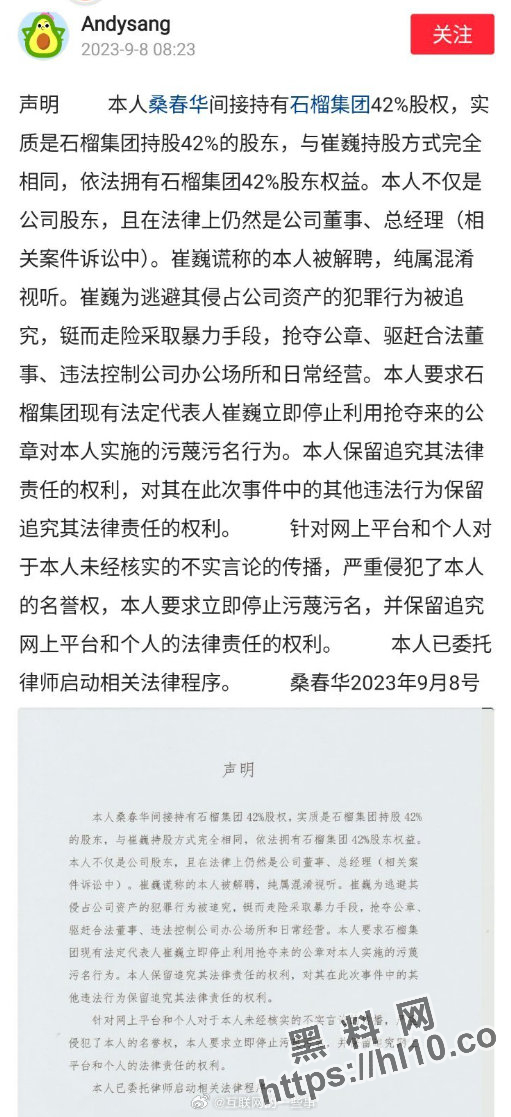View the attached 声明 statement image

point(255,912)
